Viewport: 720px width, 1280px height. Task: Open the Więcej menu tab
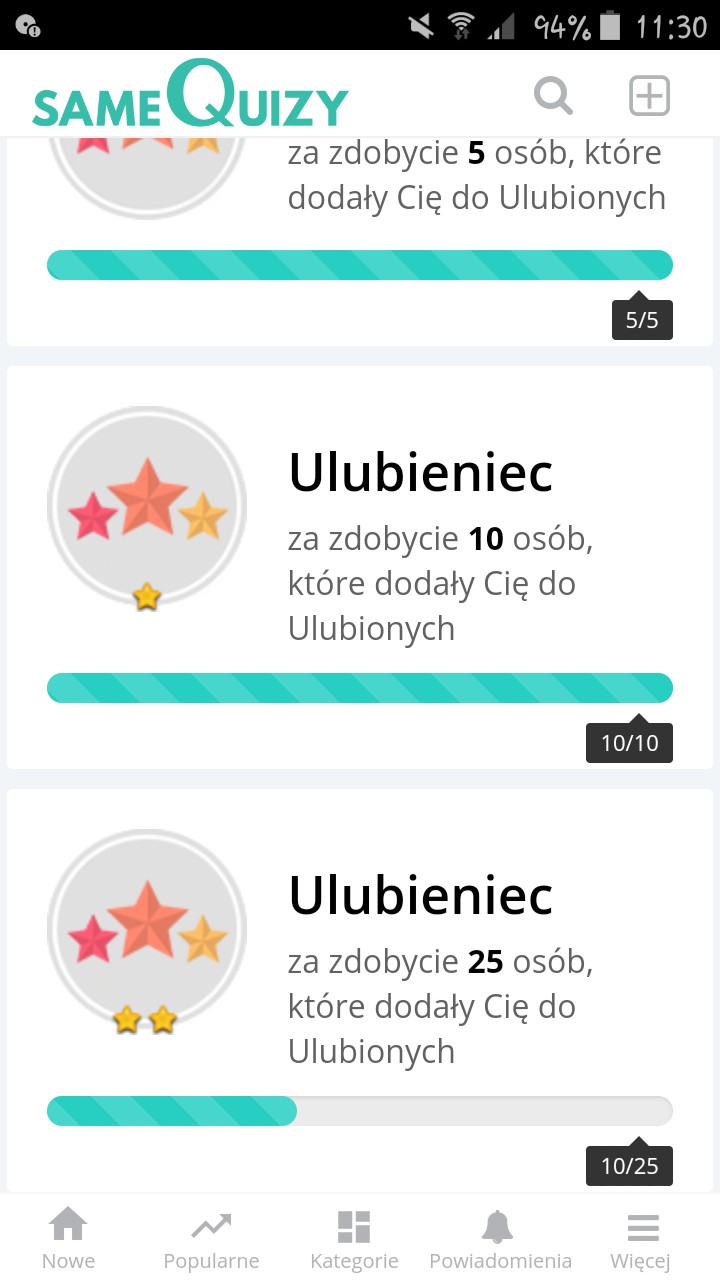[x=641, y=1238]
